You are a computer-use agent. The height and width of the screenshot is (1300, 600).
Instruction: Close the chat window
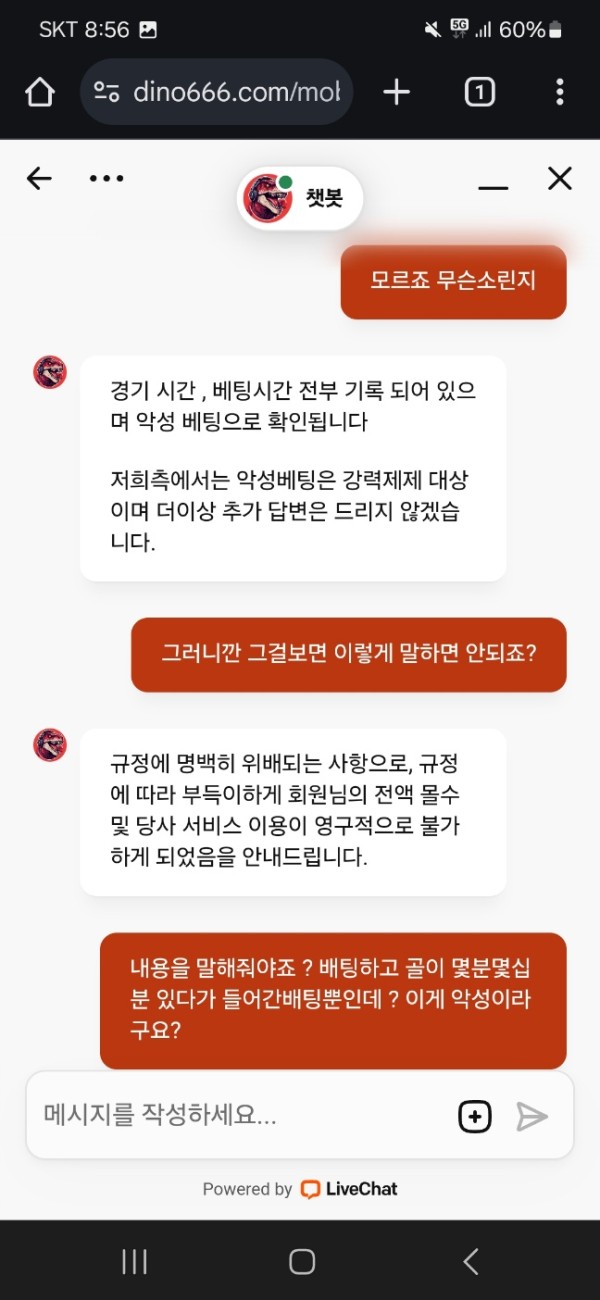click(x=559, y=179)
